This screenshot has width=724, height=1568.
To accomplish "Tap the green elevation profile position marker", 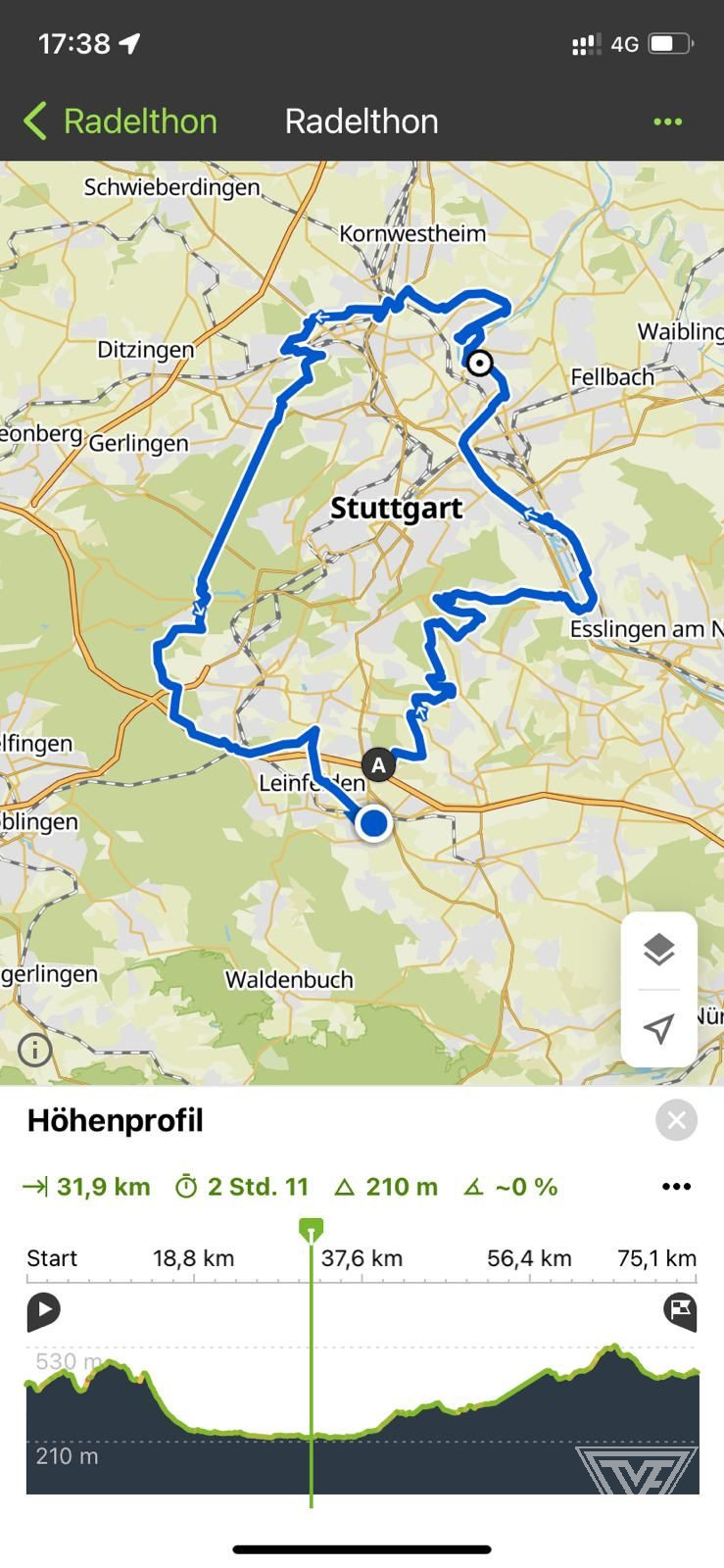I will click(x=312, y=1230).
